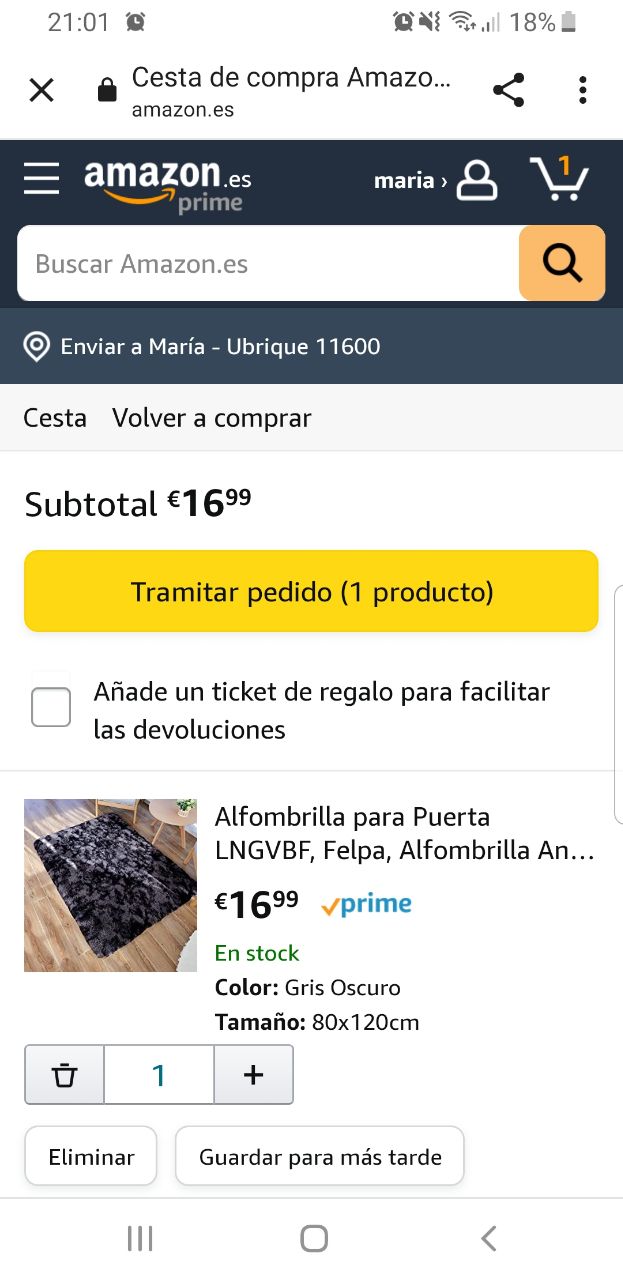
Task: Tap the orange search magnifier button
Action: coord(562,263)
